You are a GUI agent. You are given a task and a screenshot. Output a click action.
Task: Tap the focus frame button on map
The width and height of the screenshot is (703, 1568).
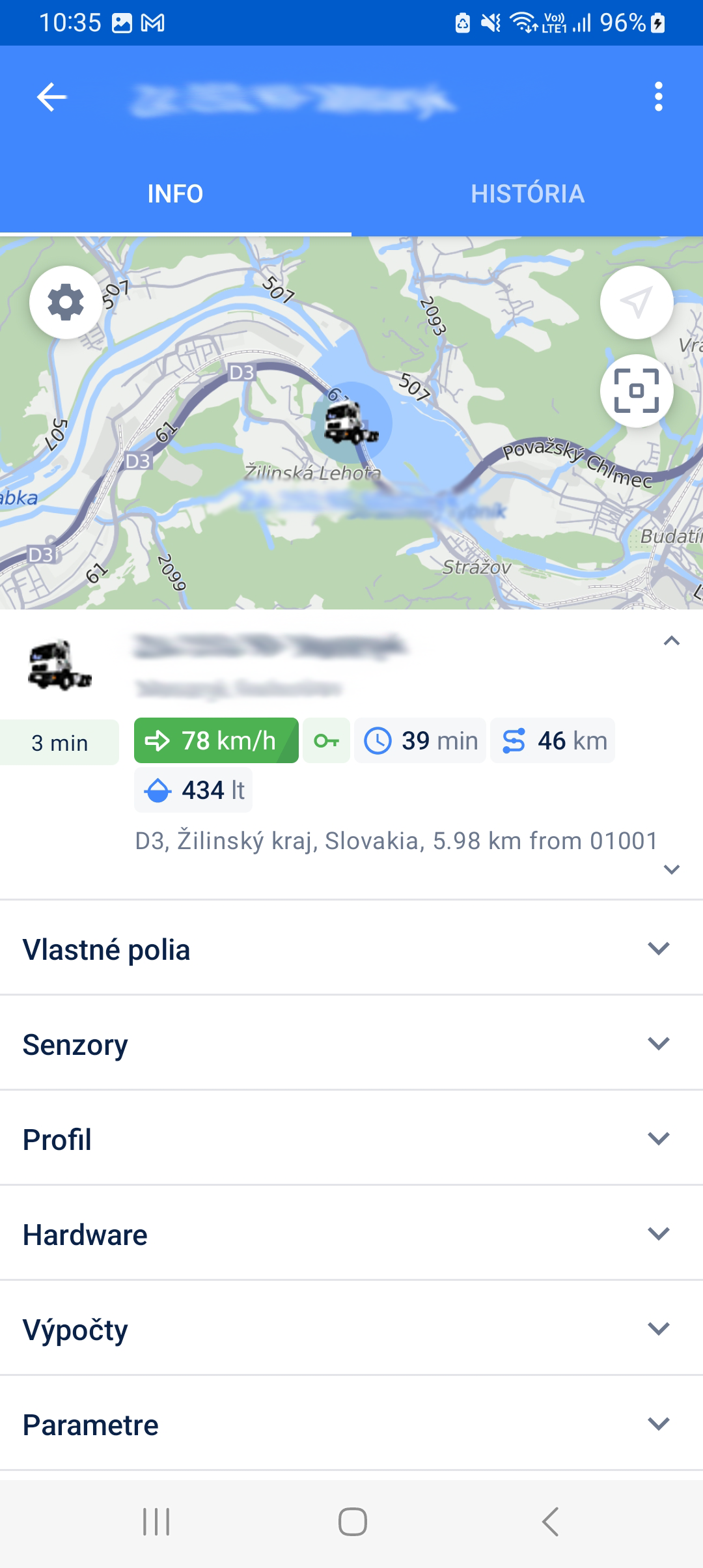coord(636,391)
